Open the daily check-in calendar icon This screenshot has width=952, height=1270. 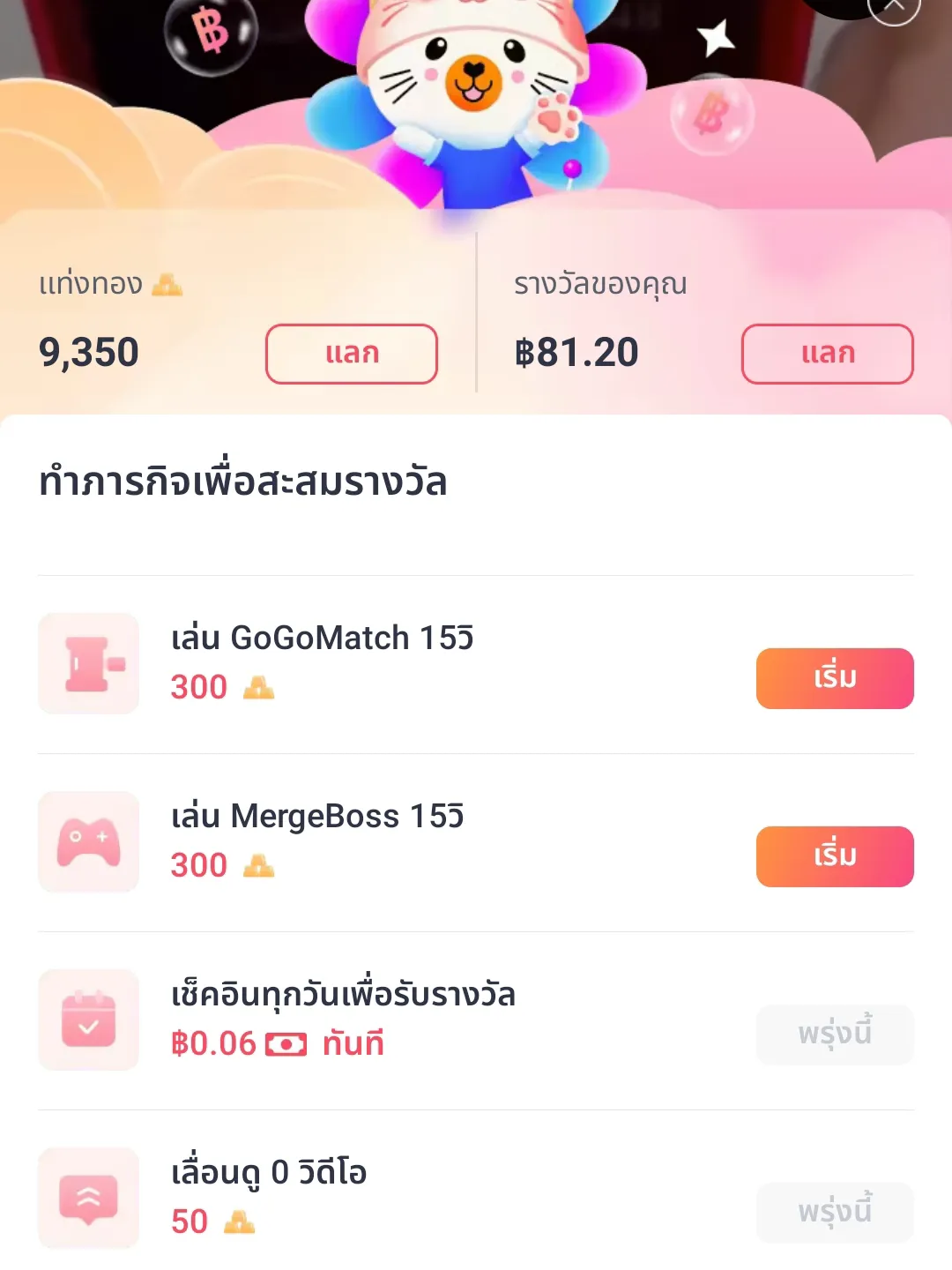[88, 1019]
